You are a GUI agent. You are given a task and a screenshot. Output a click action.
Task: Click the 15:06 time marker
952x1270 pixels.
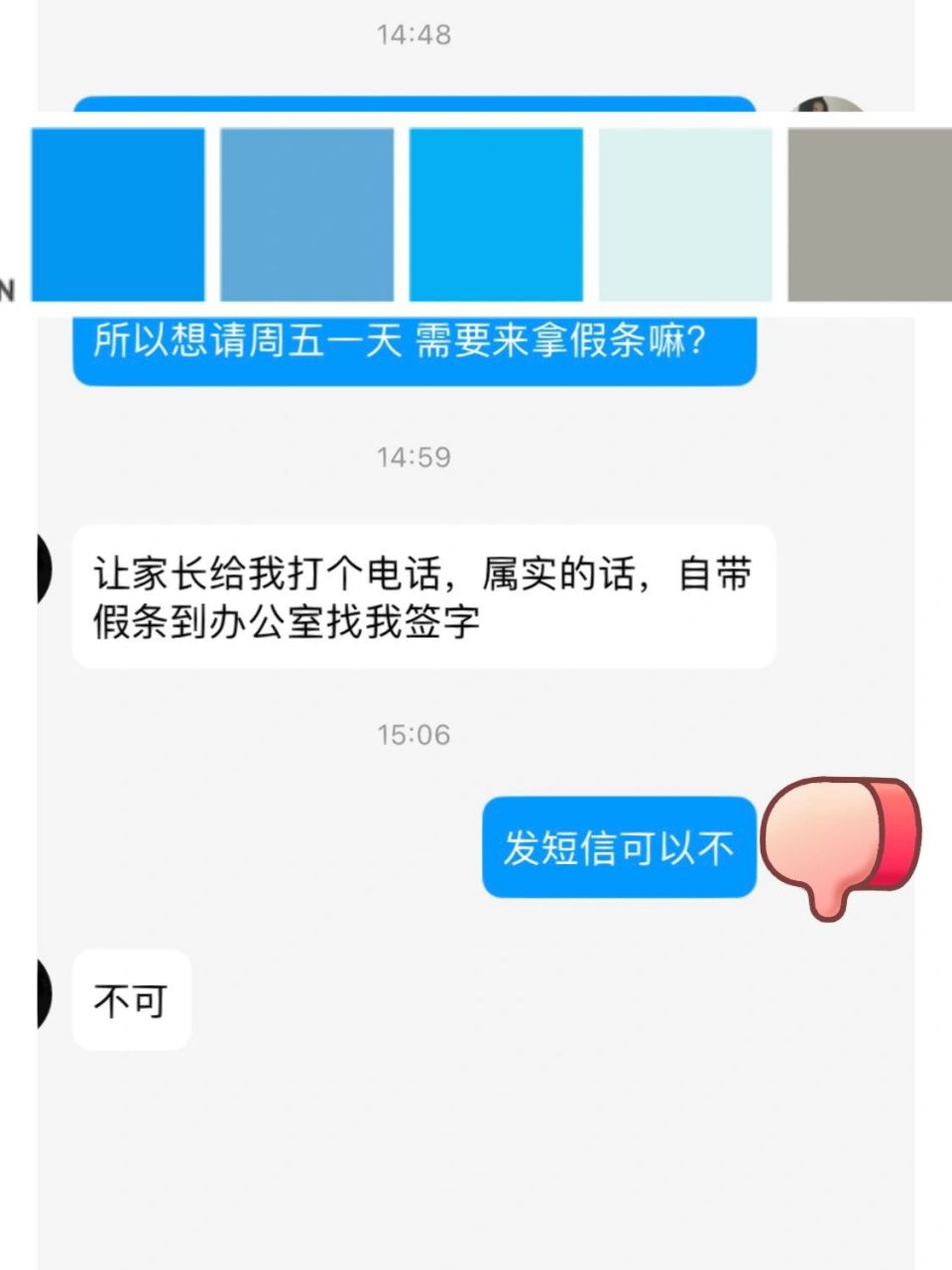[415, 734]
